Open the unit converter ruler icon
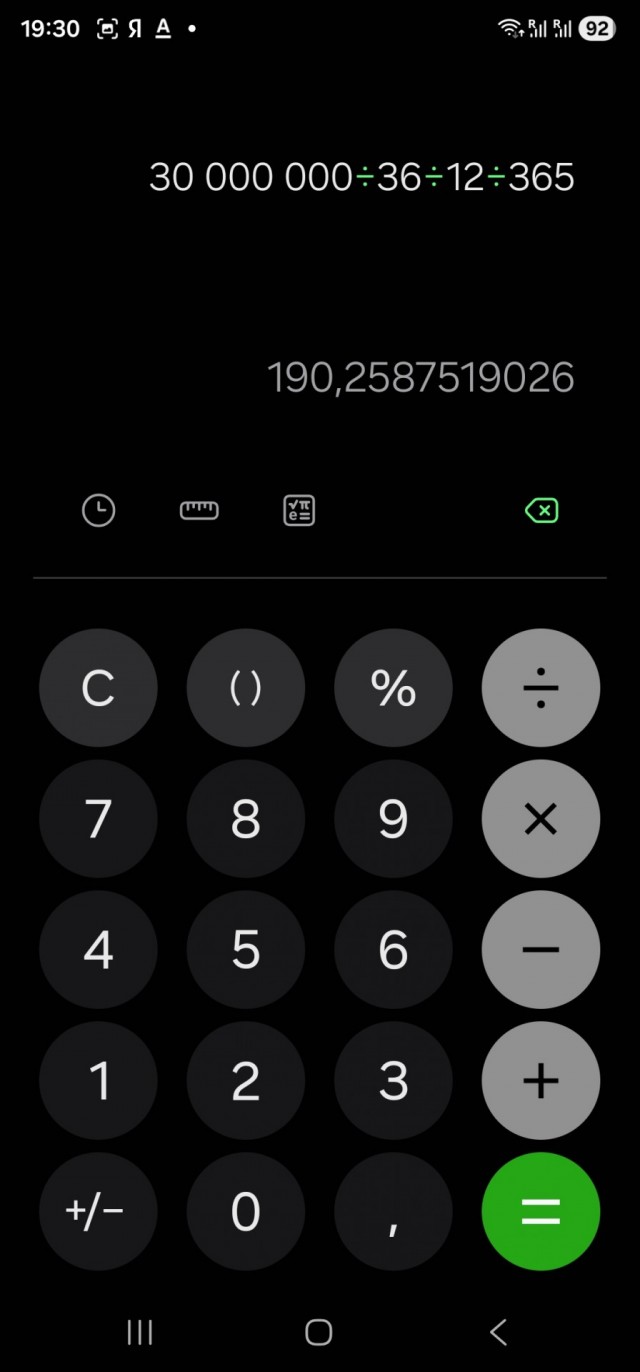This screenshot has width=640, height=1372. (199, 511)
